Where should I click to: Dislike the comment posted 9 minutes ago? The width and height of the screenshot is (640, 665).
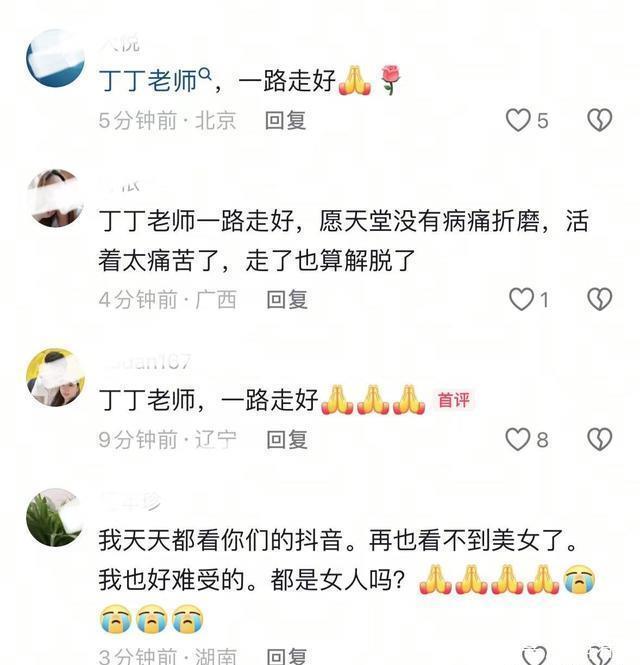pos(599,439)
